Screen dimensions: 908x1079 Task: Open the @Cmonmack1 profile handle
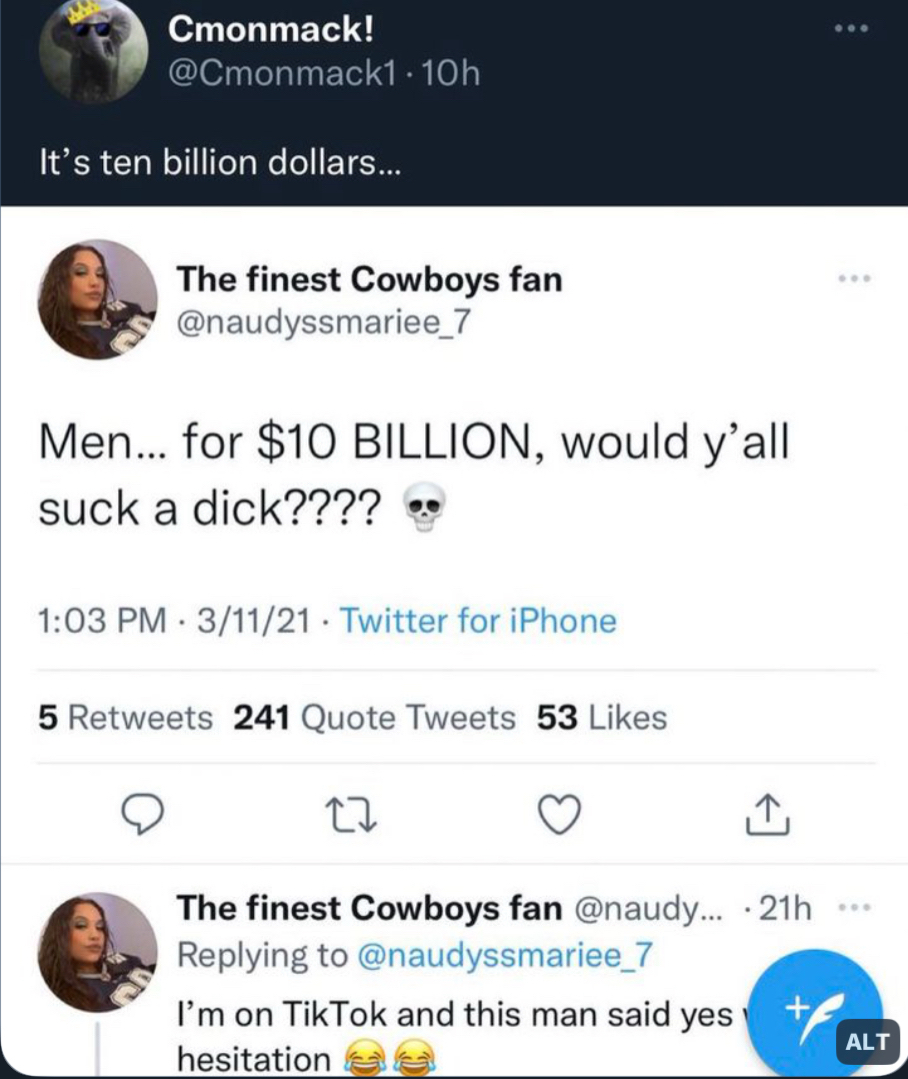coord(283,73)
